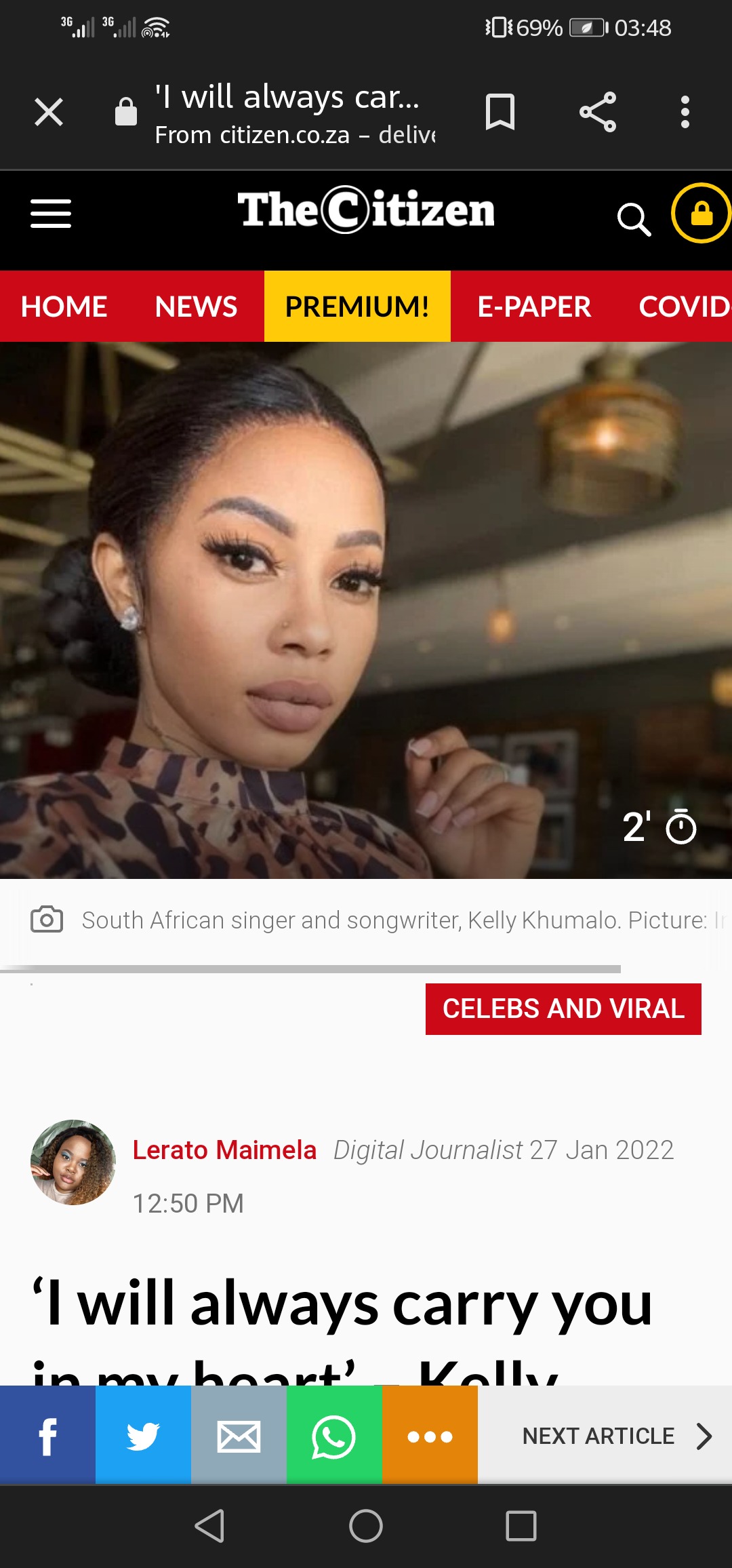The height and width of the screenshot is (1568, 732).
Task: Share article on WhatsApp
Action: tap(334, 1436)
